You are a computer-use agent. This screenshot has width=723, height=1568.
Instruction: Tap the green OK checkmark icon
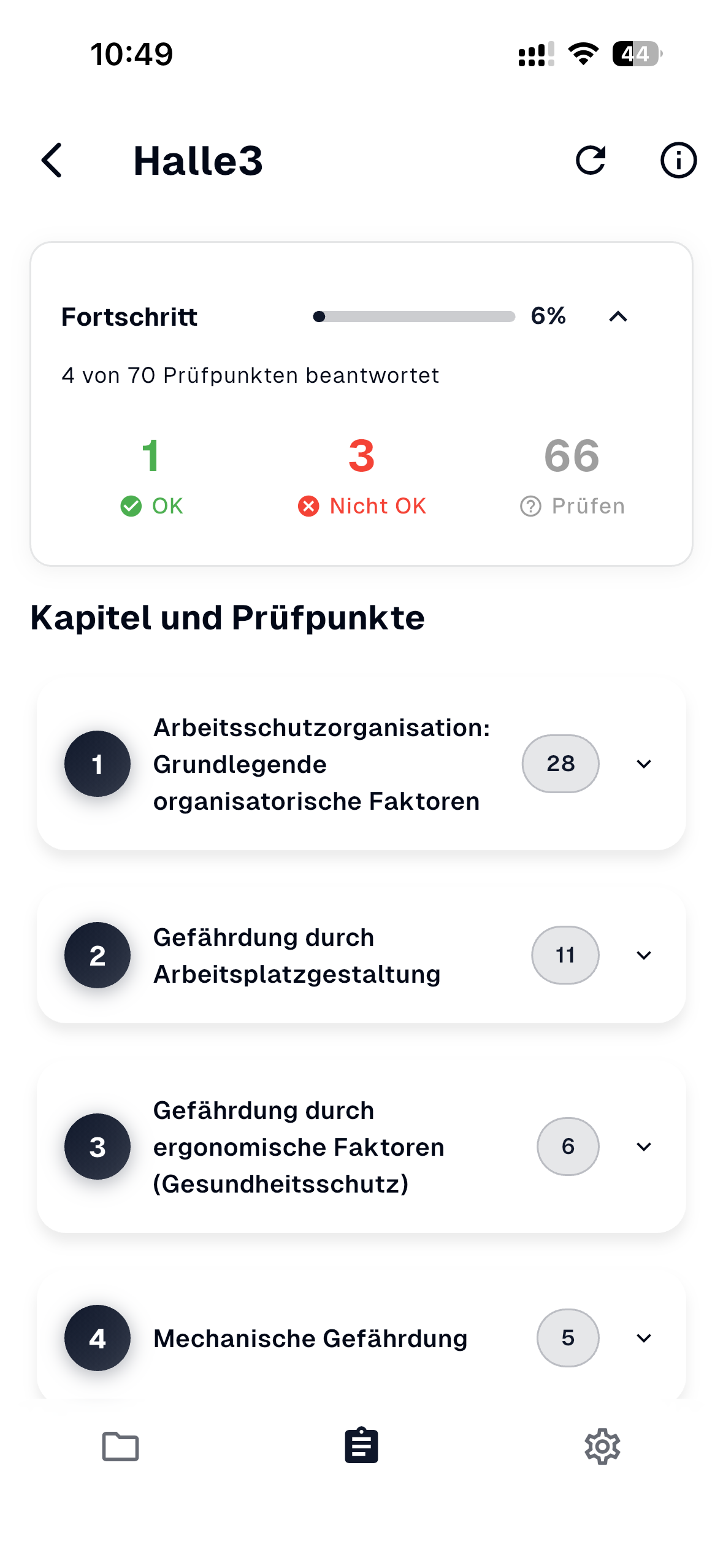click(131, 505)
